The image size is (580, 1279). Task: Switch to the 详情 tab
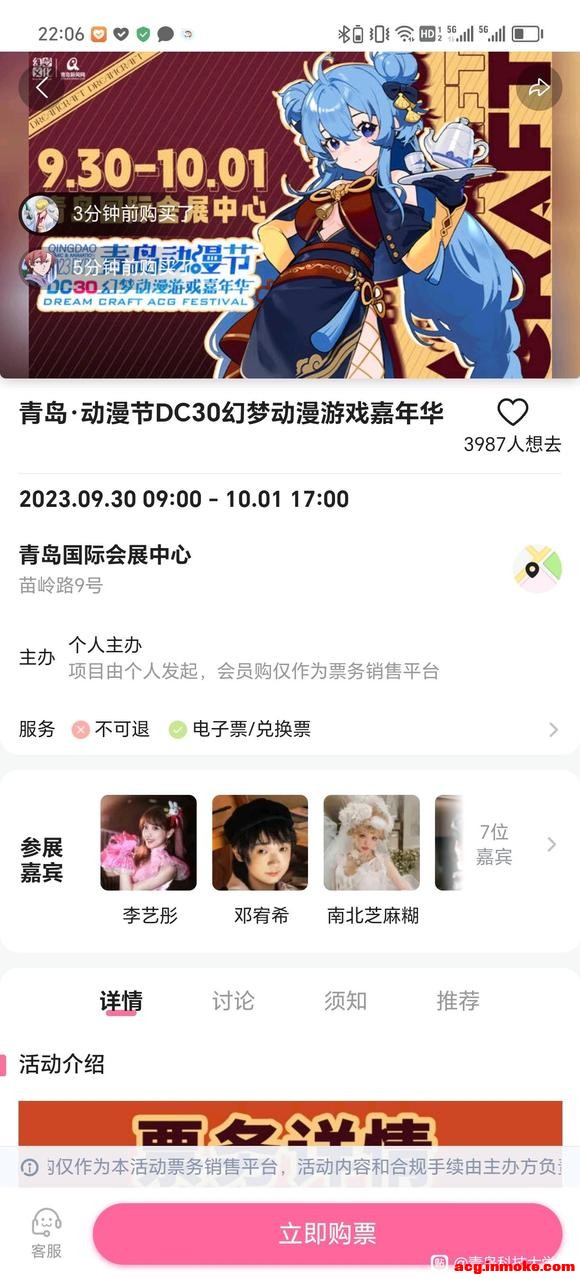click(x=121, y=1000)
